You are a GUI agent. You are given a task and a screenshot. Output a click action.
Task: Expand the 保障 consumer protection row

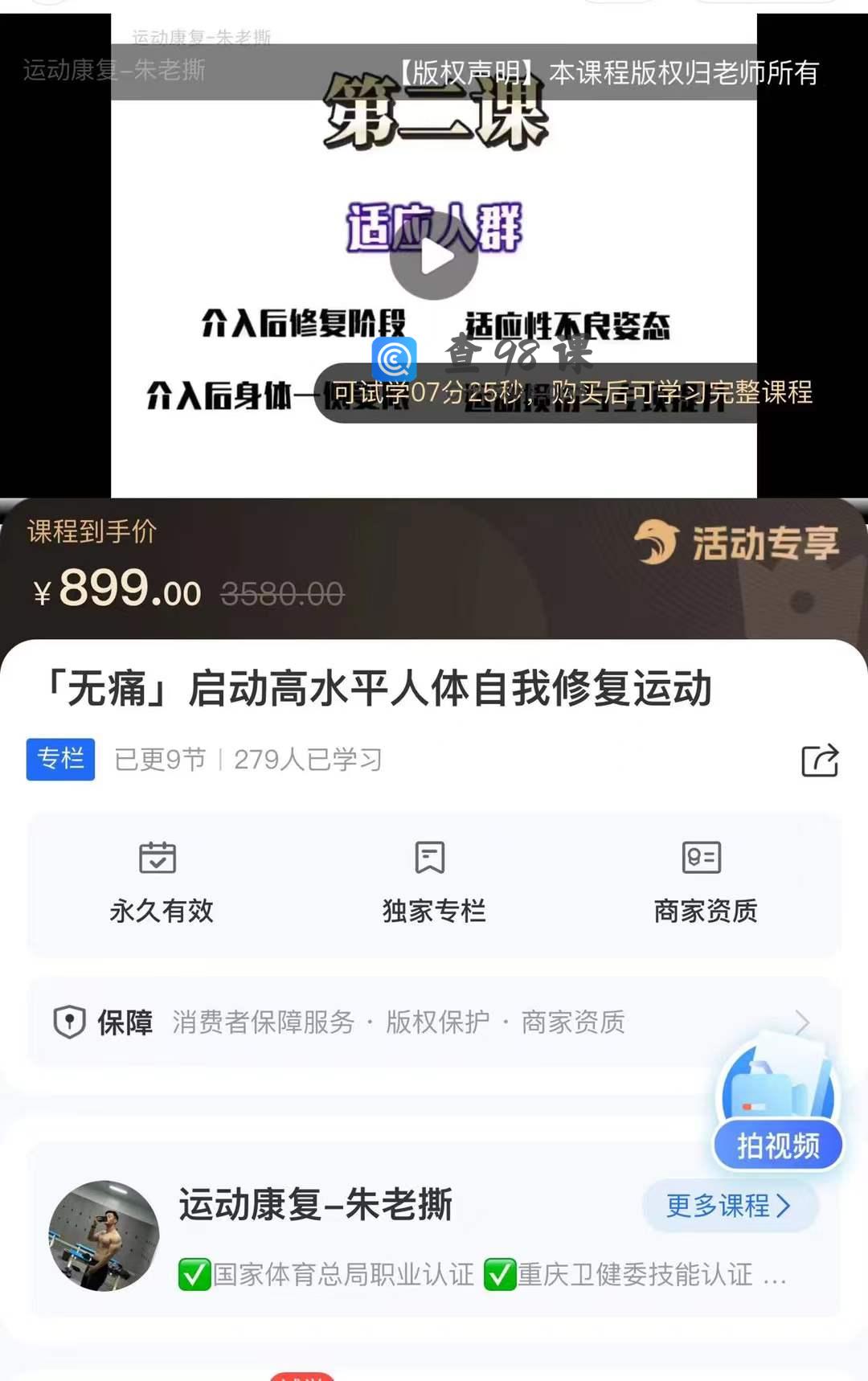(x=434, y=1022)
